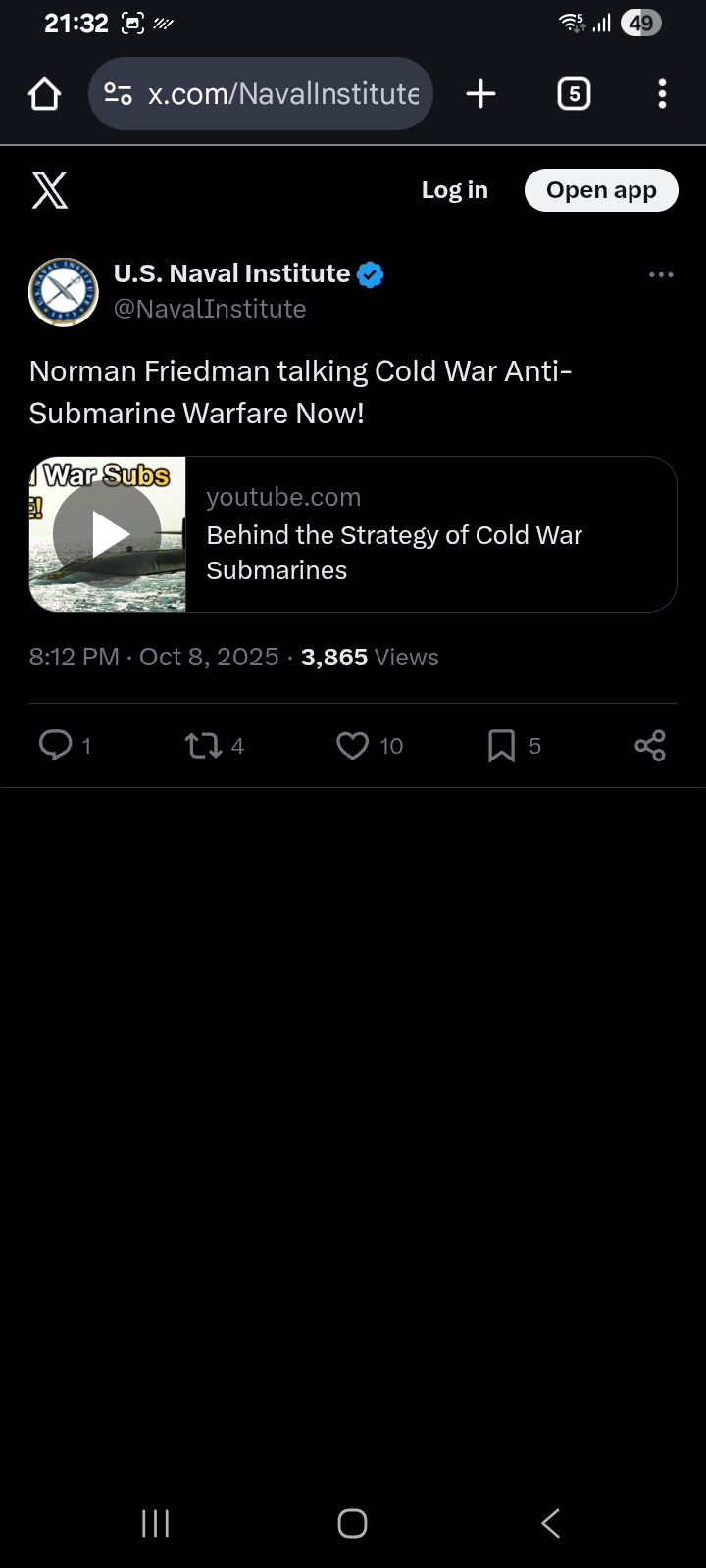Screen dimensions: 706x1568
Task: Open the recent apps overview
Action: click(x=155, y=1523)
